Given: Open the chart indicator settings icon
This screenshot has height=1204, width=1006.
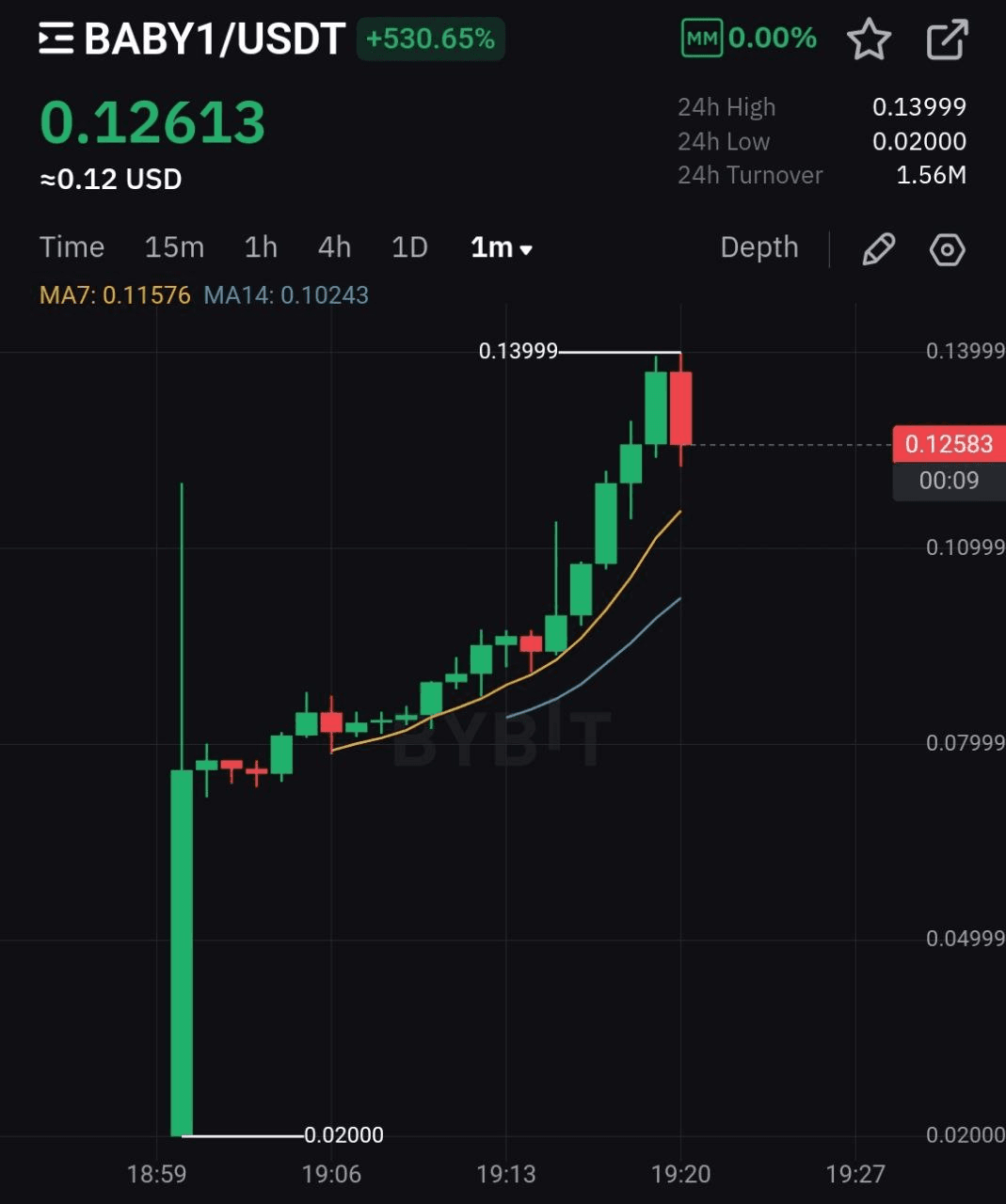Looking at the screenshot, I should pos(947,249).
